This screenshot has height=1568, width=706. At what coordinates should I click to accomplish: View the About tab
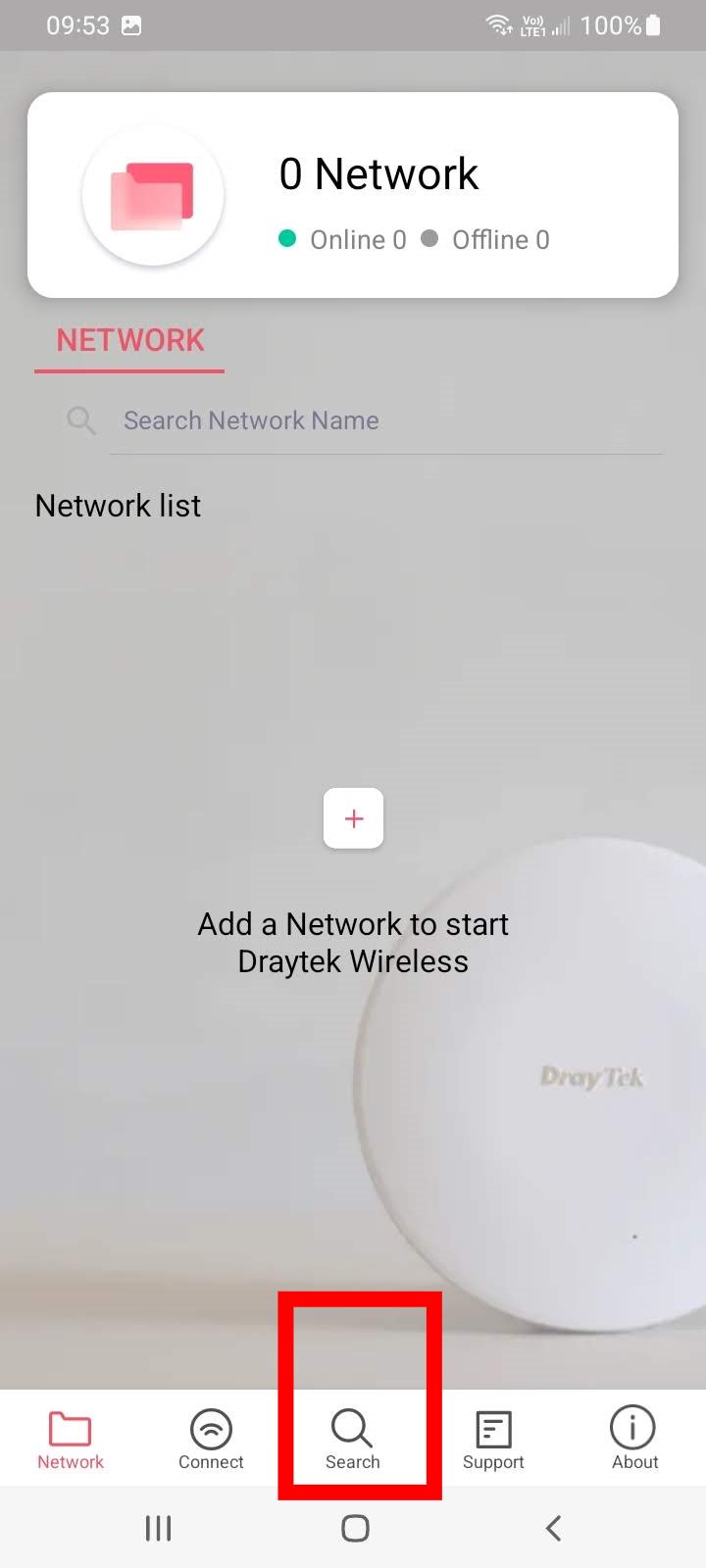[x=634, y=1439]
